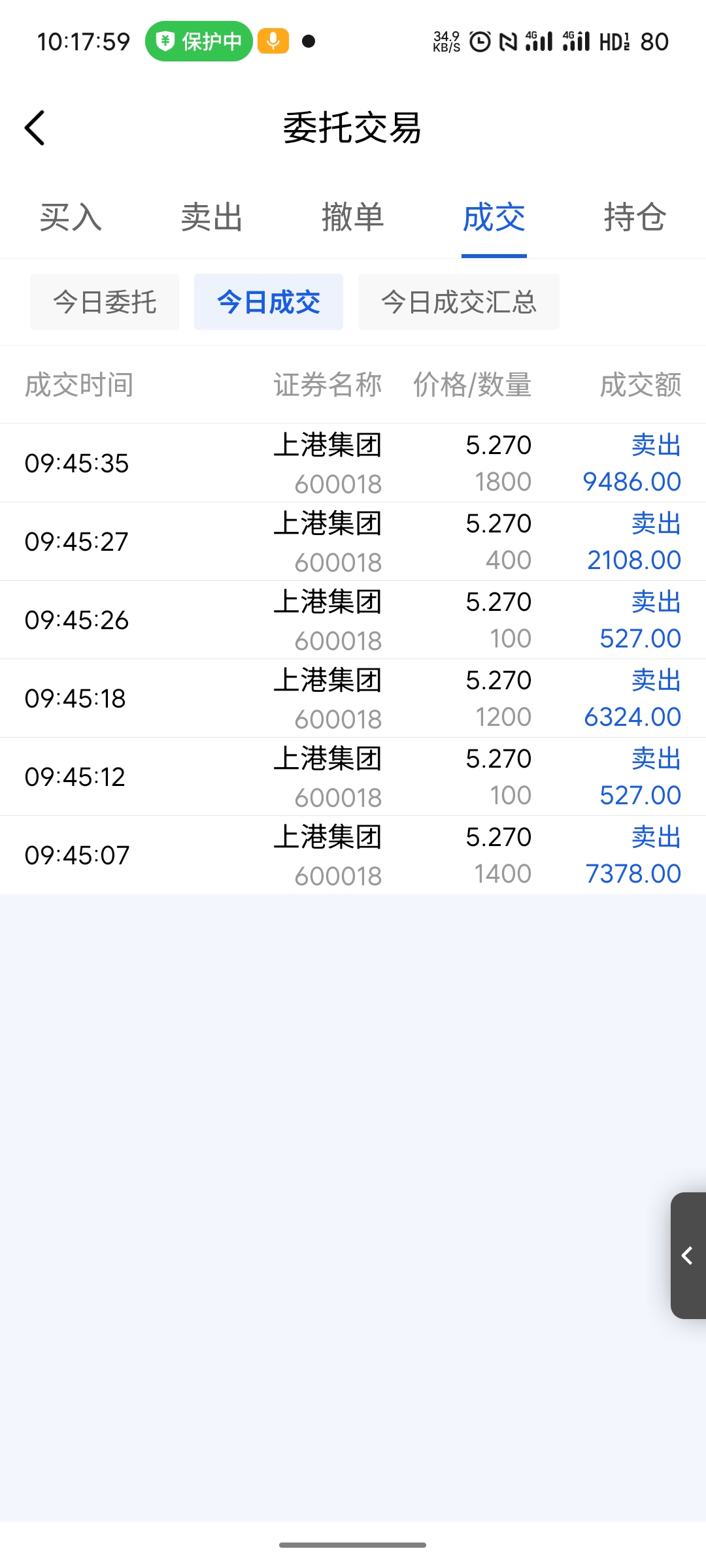
Task: Switch to the 卖出 tab
Action: (212, 218)
